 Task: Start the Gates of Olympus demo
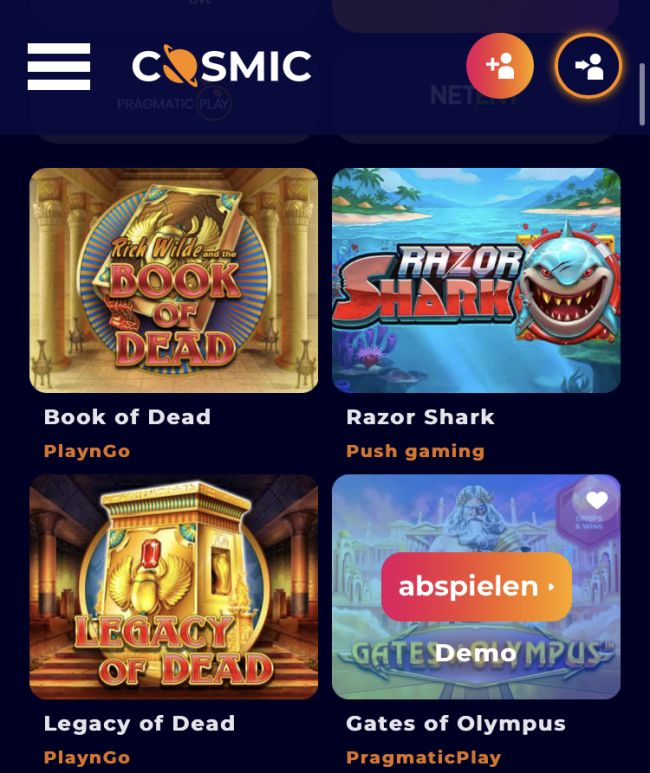476,653
